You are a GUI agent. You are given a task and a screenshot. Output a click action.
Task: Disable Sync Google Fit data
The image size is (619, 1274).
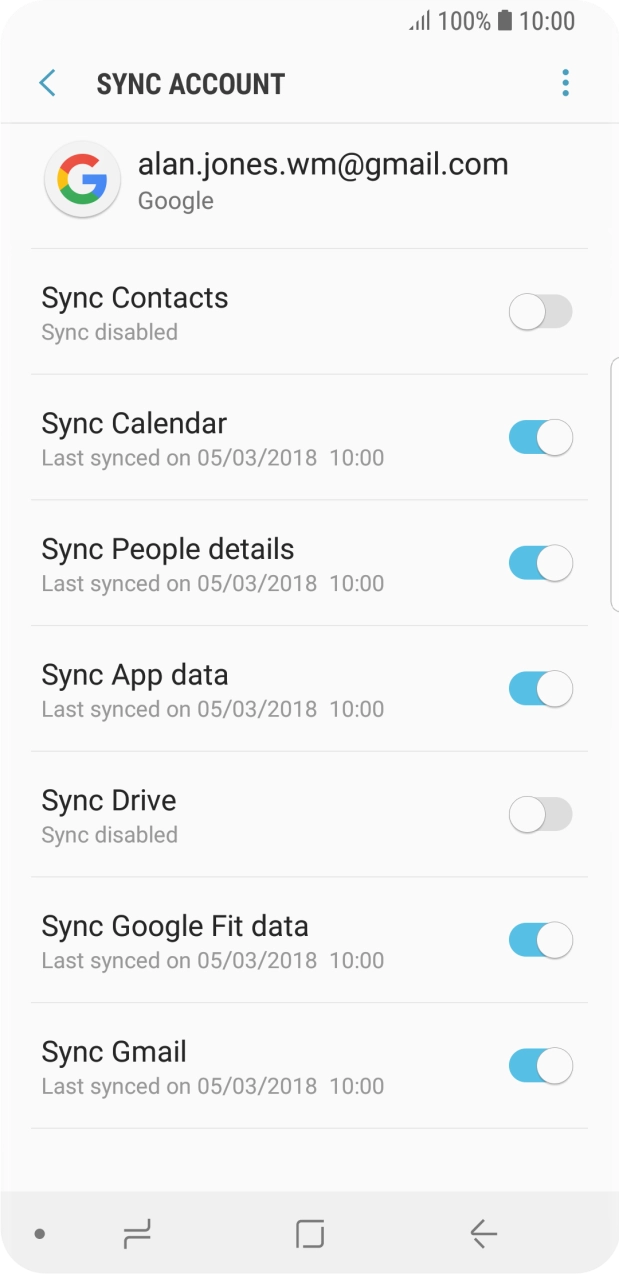[540, 940]
